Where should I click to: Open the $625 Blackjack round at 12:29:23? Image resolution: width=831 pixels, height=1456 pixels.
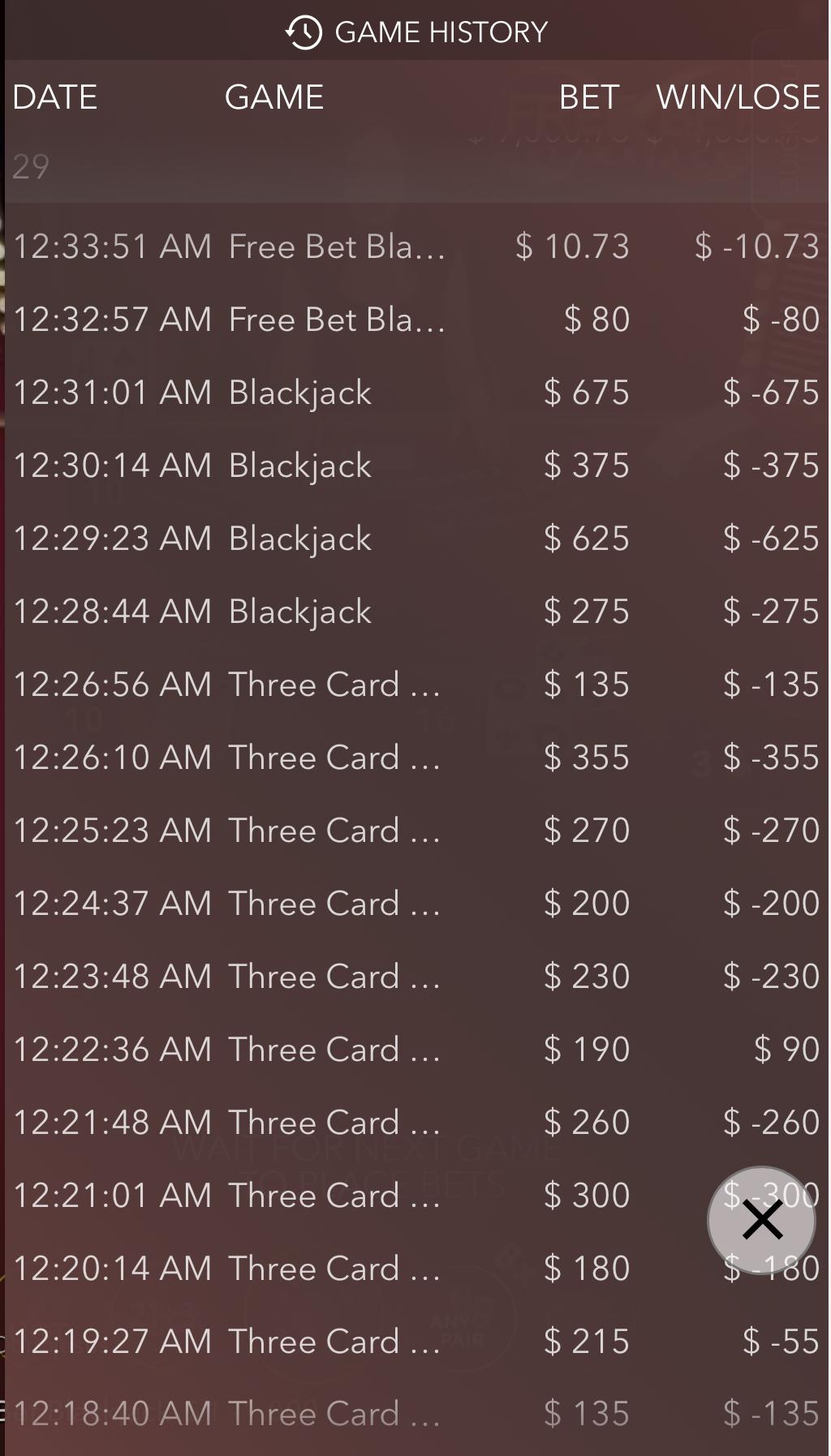(x=416, y=539)
